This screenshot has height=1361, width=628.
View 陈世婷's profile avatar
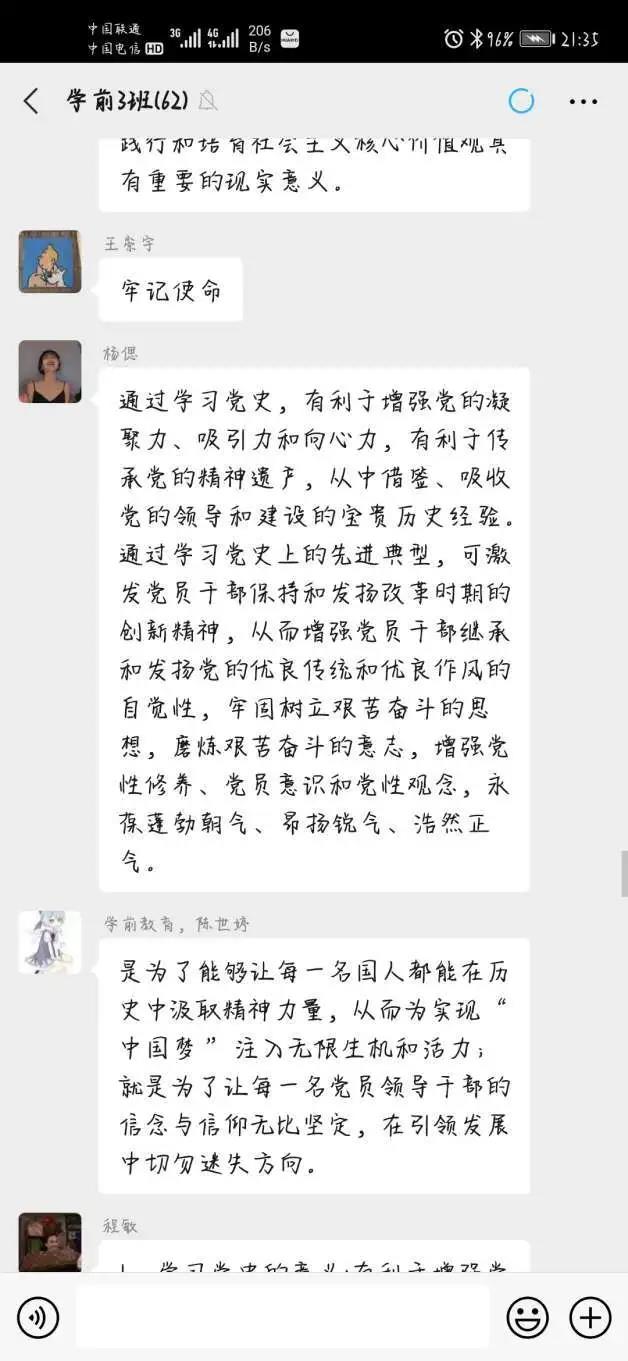(x=49, y=942)
